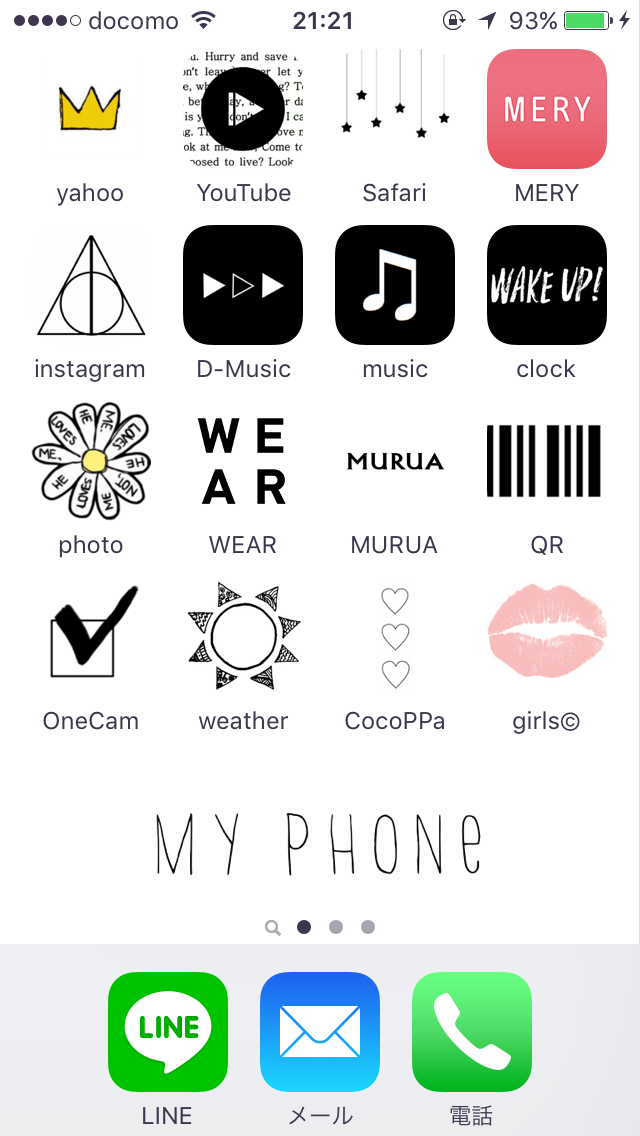Open LINE in the dock

pos(167,1032)
